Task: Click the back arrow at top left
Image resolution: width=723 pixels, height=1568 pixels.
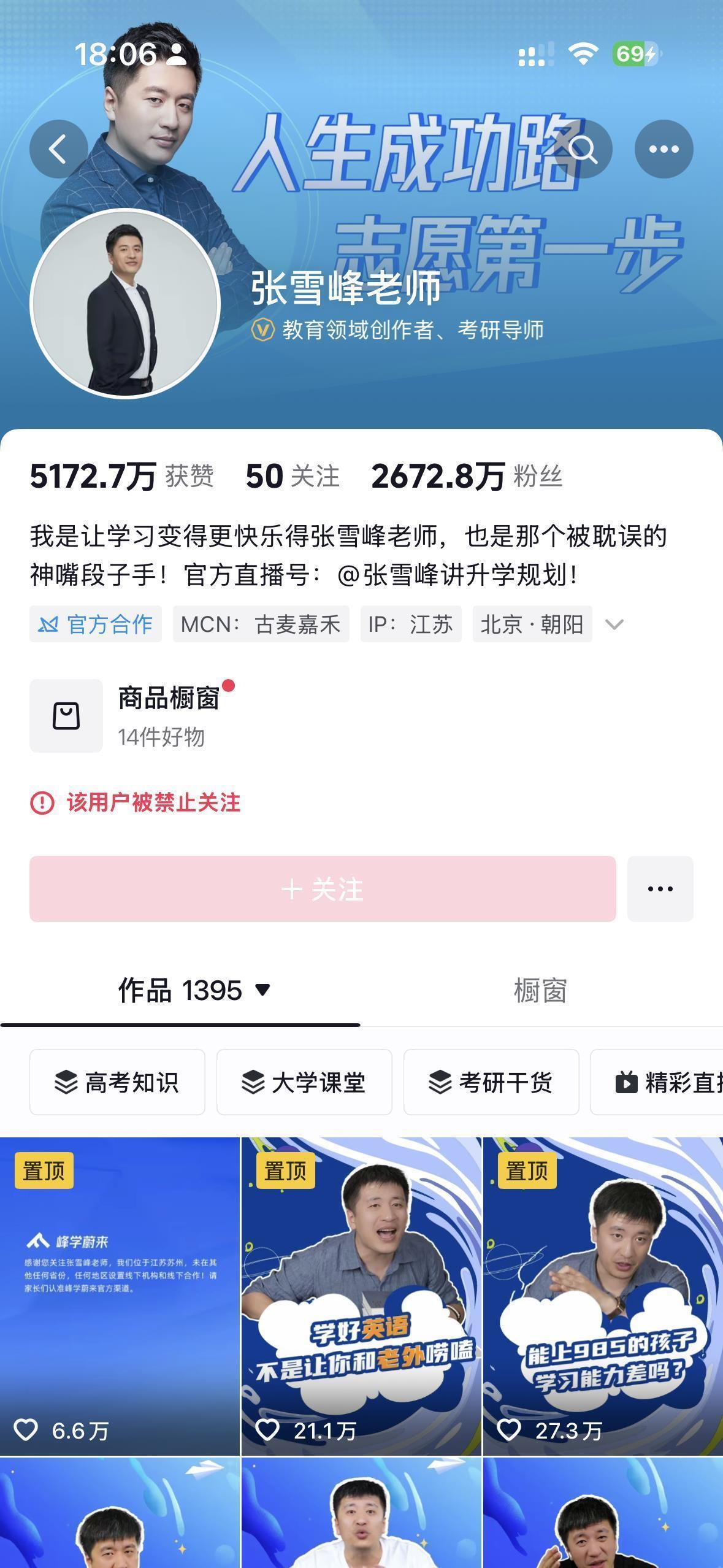Action: (x=59, y=149)
